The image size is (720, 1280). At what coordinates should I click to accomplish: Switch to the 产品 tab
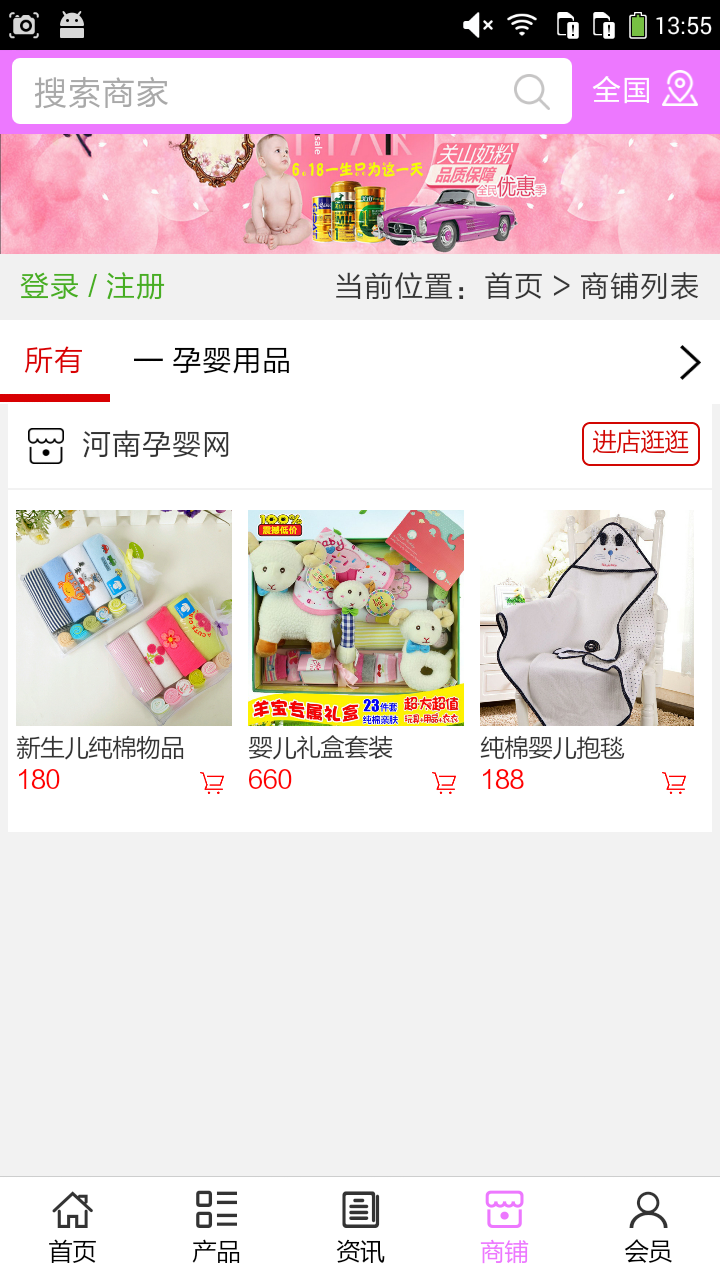point(216,1228)
